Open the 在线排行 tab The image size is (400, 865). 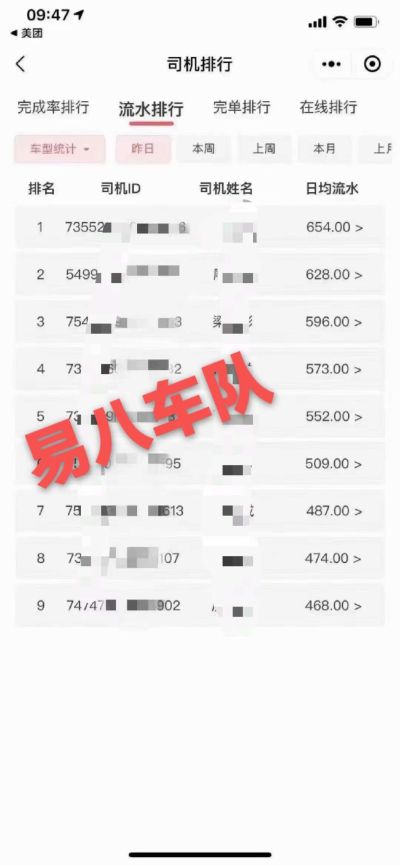pos(328,107)
